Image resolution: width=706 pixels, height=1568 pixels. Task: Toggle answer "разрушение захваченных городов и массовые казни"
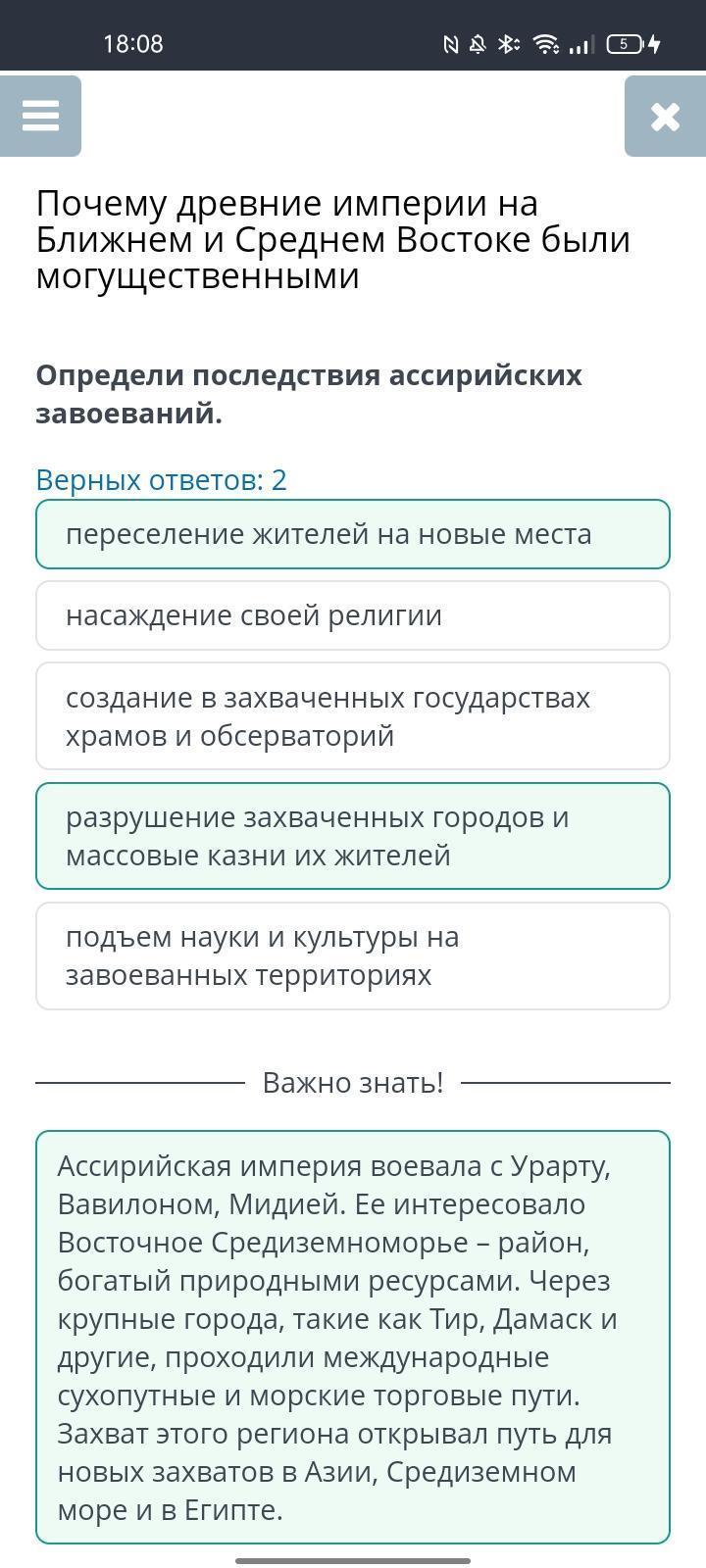pyautogui.click(x=353, y=836)
